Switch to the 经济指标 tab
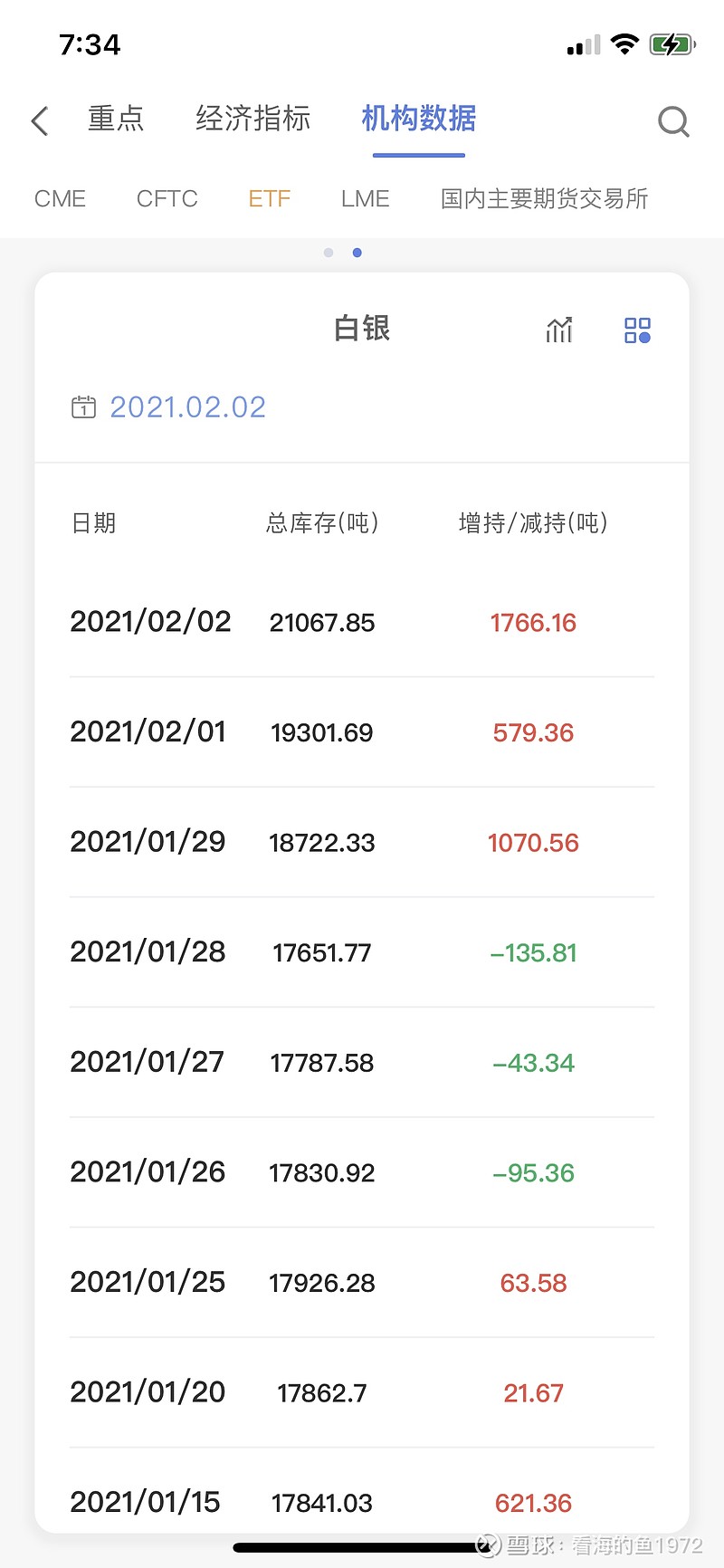Viewport: 724px width, 1568px height. pos(252,119)
